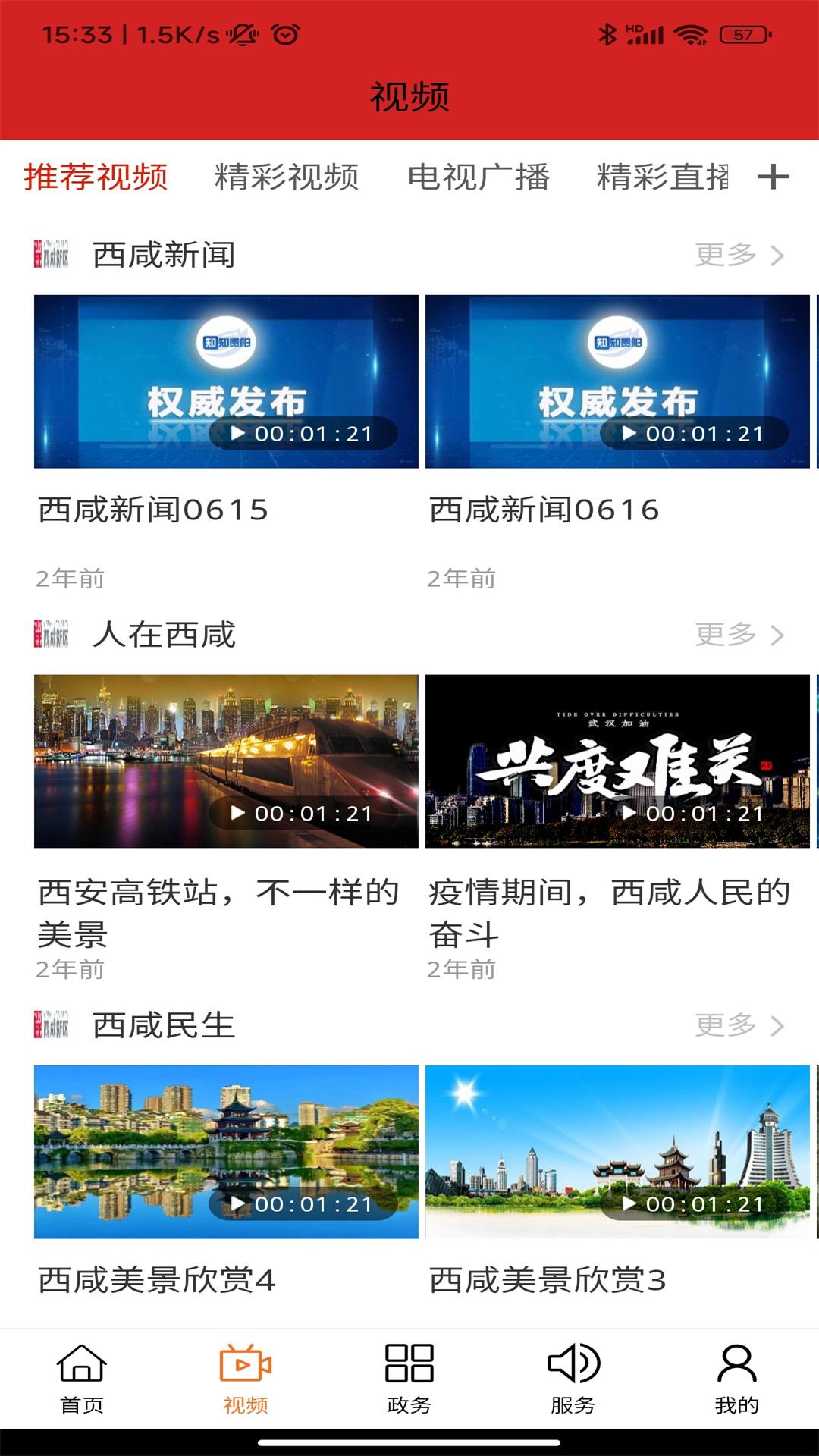Switch to the 电视广播 tab
819x1456 pixels.
coord(481,177)
